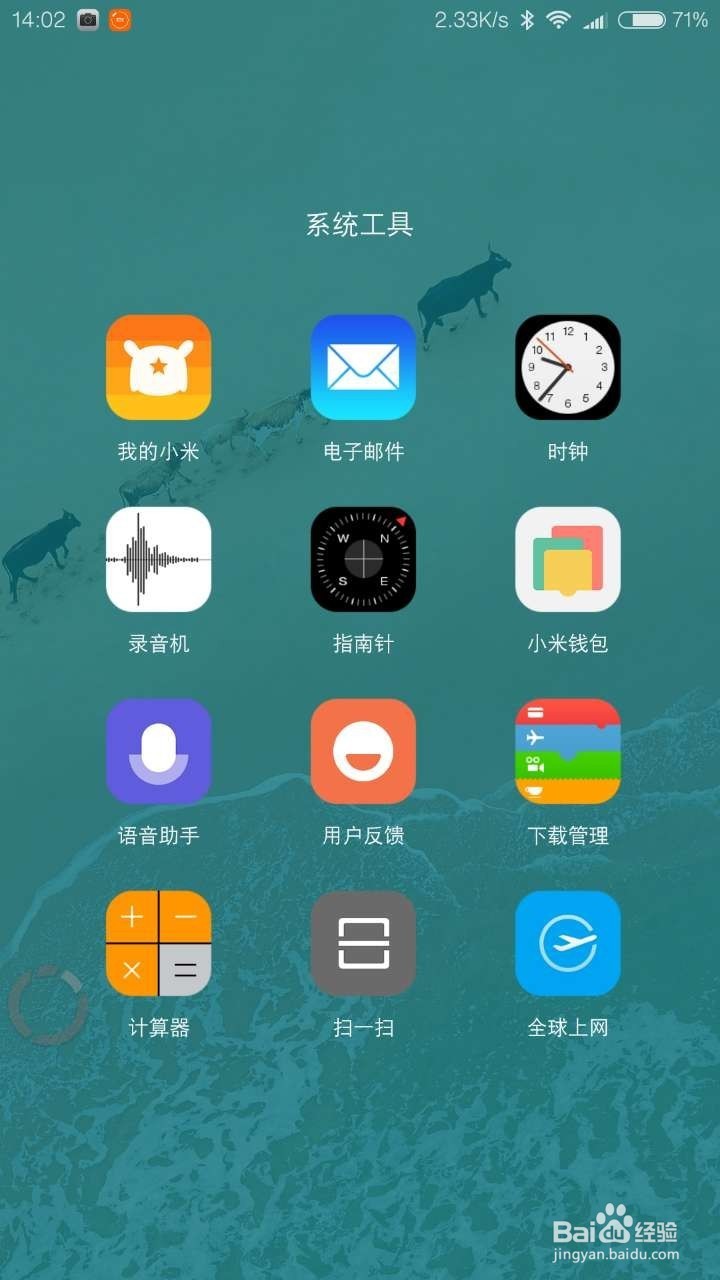Launch 小米钱包 wallet app
This screenshot has width=720, height=1280.
pyautogui.click(x=567, y=559)
